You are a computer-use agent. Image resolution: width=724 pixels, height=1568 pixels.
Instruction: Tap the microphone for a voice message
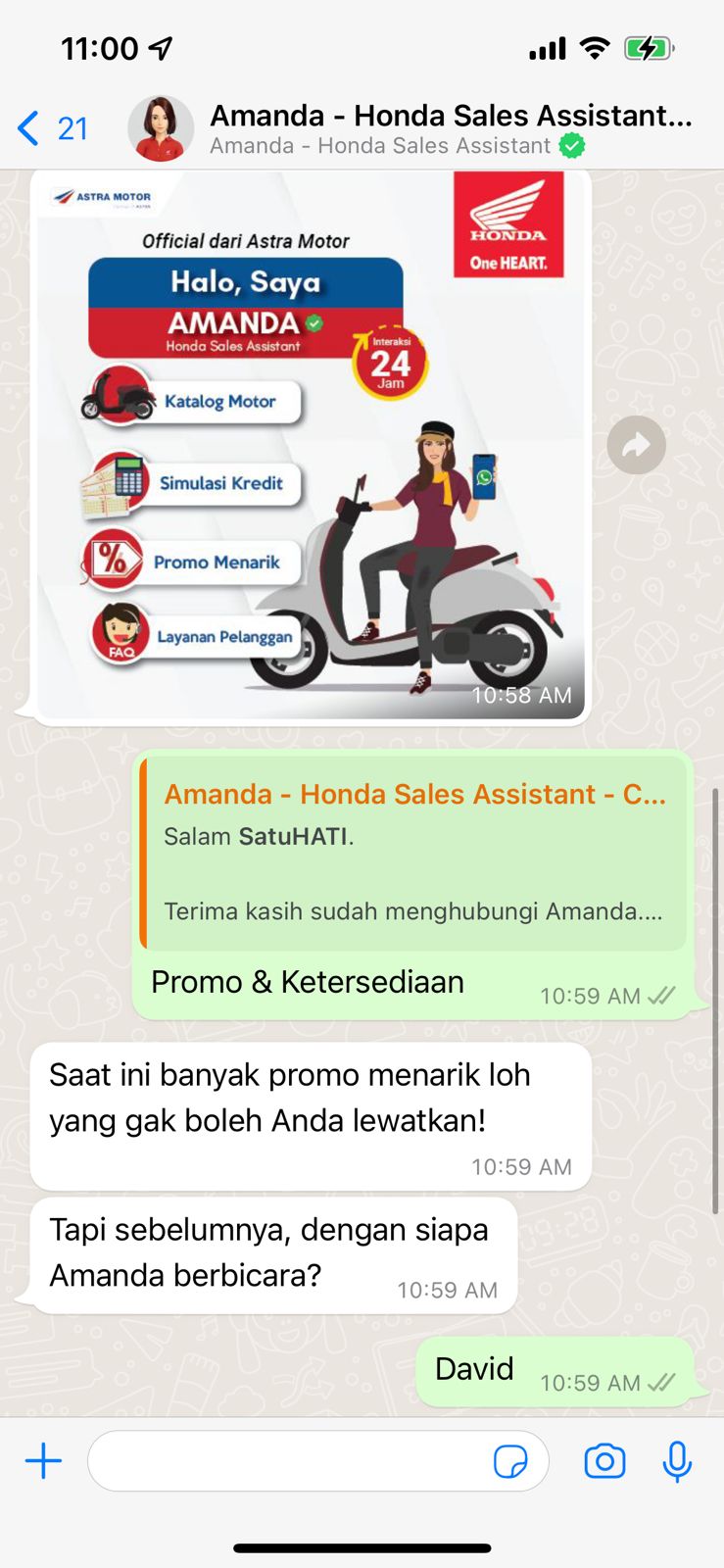tap(677, 1461)
